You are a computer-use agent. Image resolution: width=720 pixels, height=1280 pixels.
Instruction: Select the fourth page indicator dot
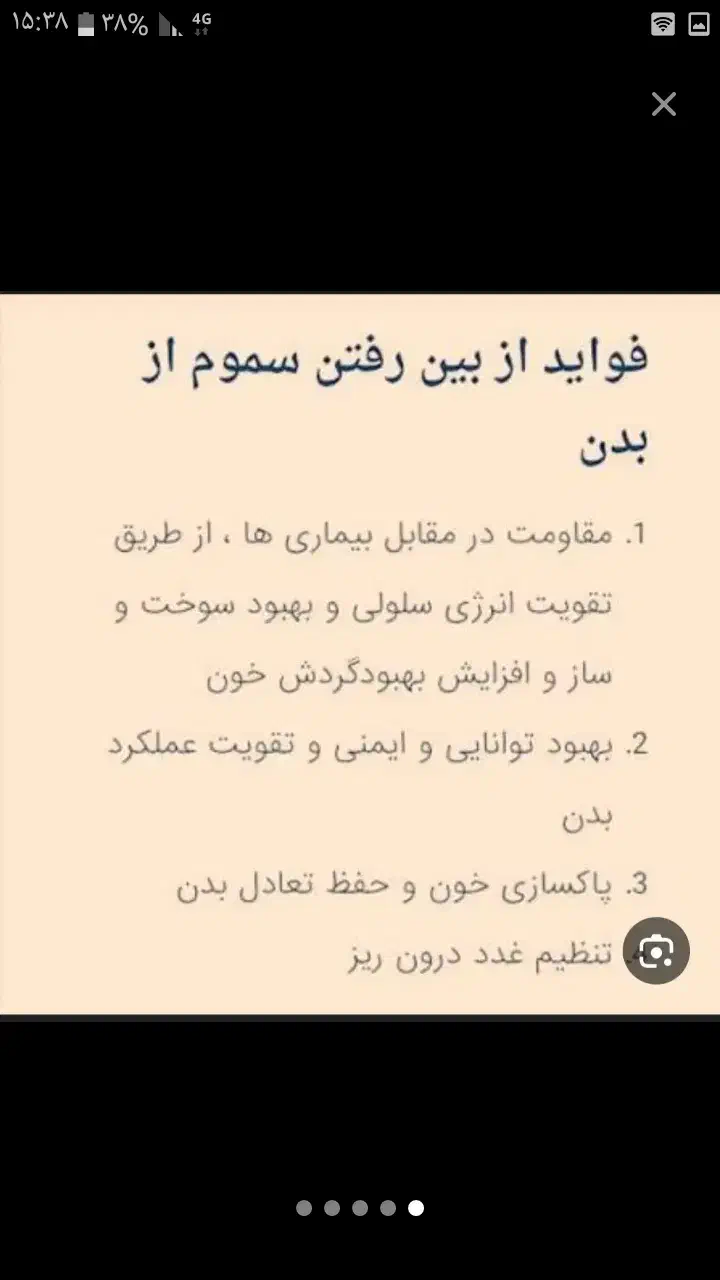(x=386, y=1209)
